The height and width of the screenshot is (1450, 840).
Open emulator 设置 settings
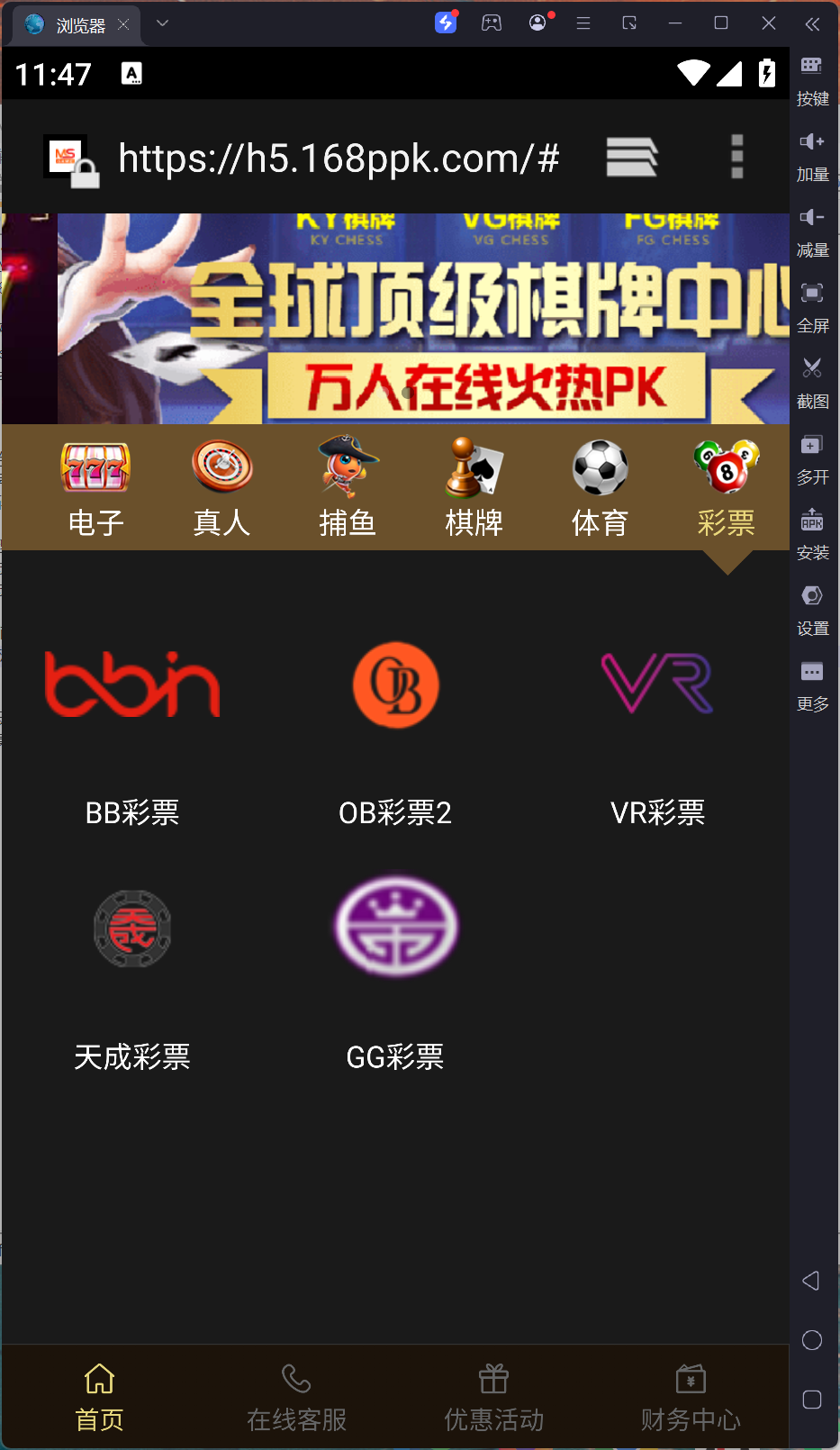[811, 595]
